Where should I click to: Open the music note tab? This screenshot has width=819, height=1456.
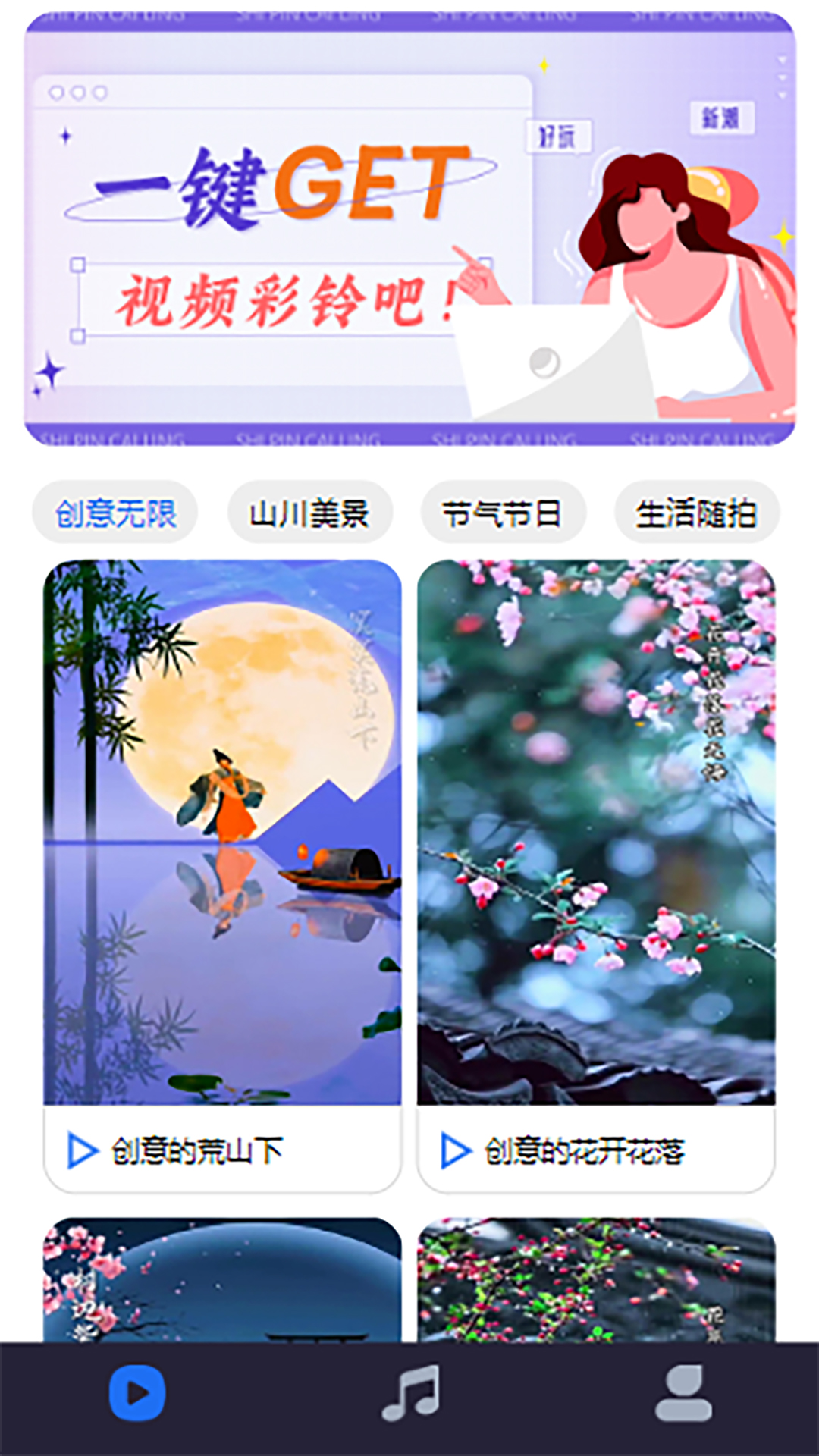tap(410, 1393)
